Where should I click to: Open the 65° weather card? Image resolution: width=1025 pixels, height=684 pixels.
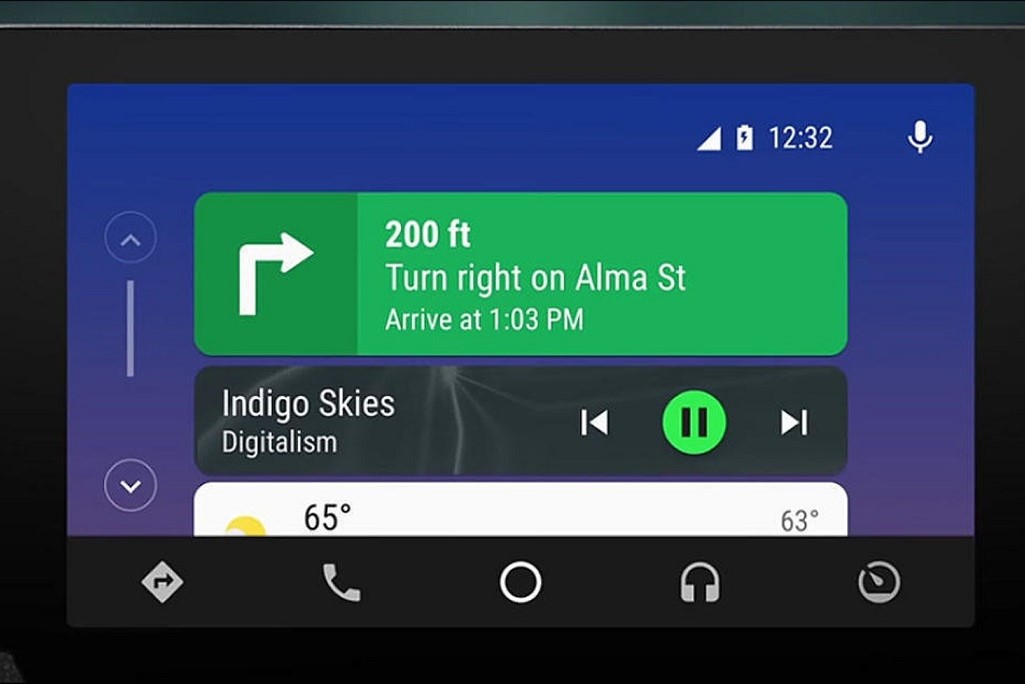pyautogui.click(x=520, y=512)
